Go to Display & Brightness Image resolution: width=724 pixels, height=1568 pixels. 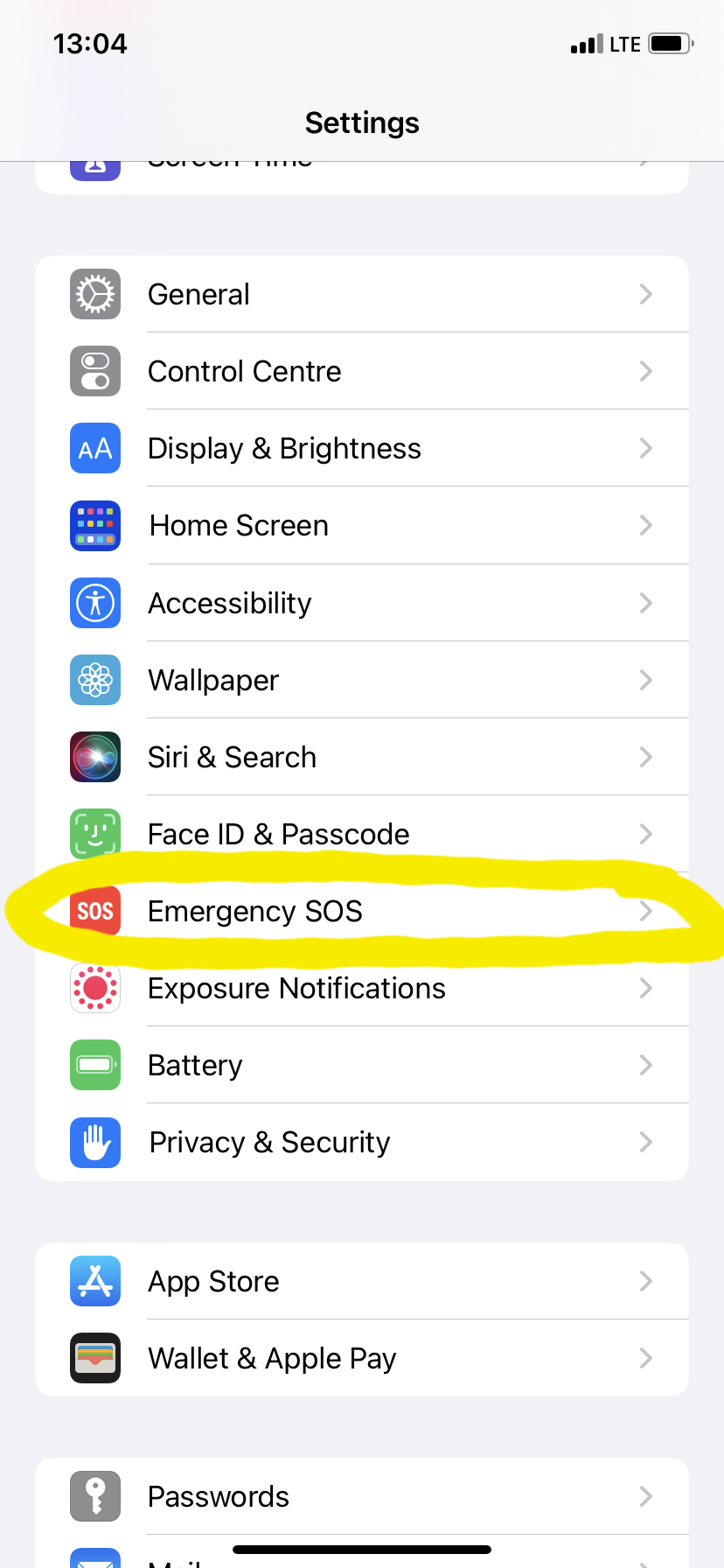[361, 448]
